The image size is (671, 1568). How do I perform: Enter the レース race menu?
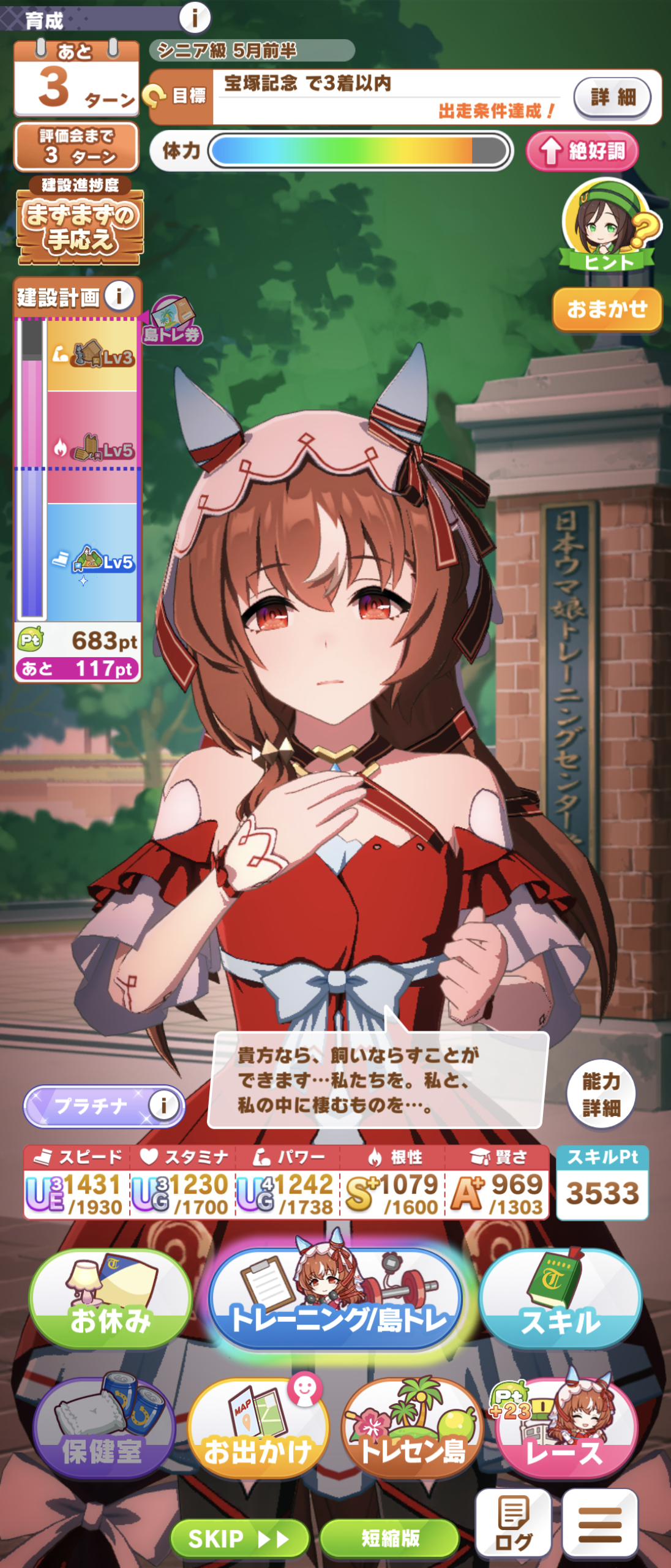pos(565,1430)
